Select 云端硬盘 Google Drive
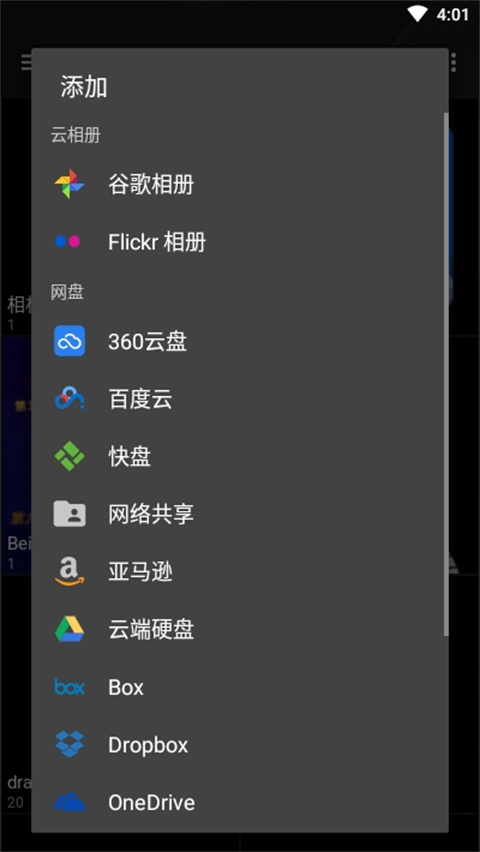This screenshot has width=480, height=852. coord(238,629)
